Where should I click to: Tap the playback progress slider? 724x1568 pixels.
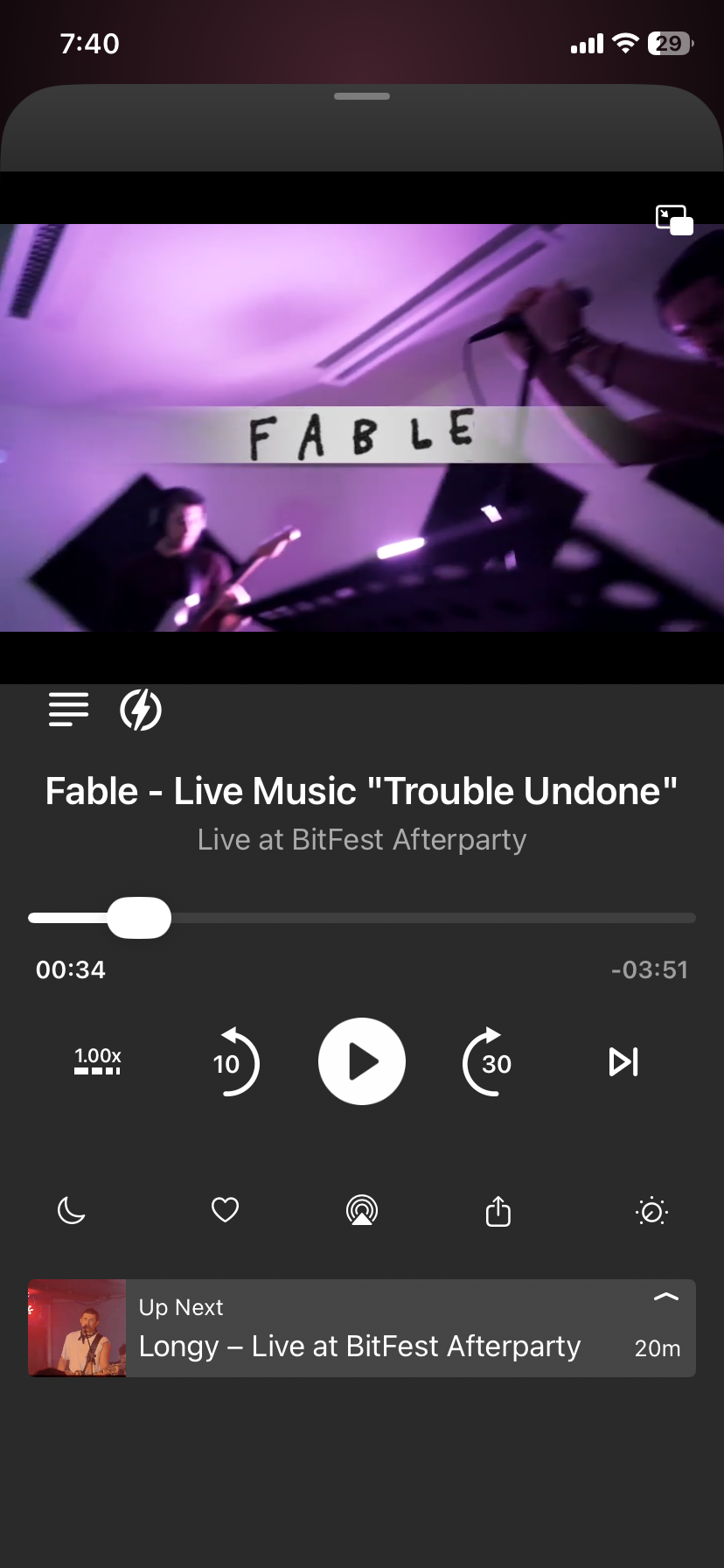click(362, 918)
